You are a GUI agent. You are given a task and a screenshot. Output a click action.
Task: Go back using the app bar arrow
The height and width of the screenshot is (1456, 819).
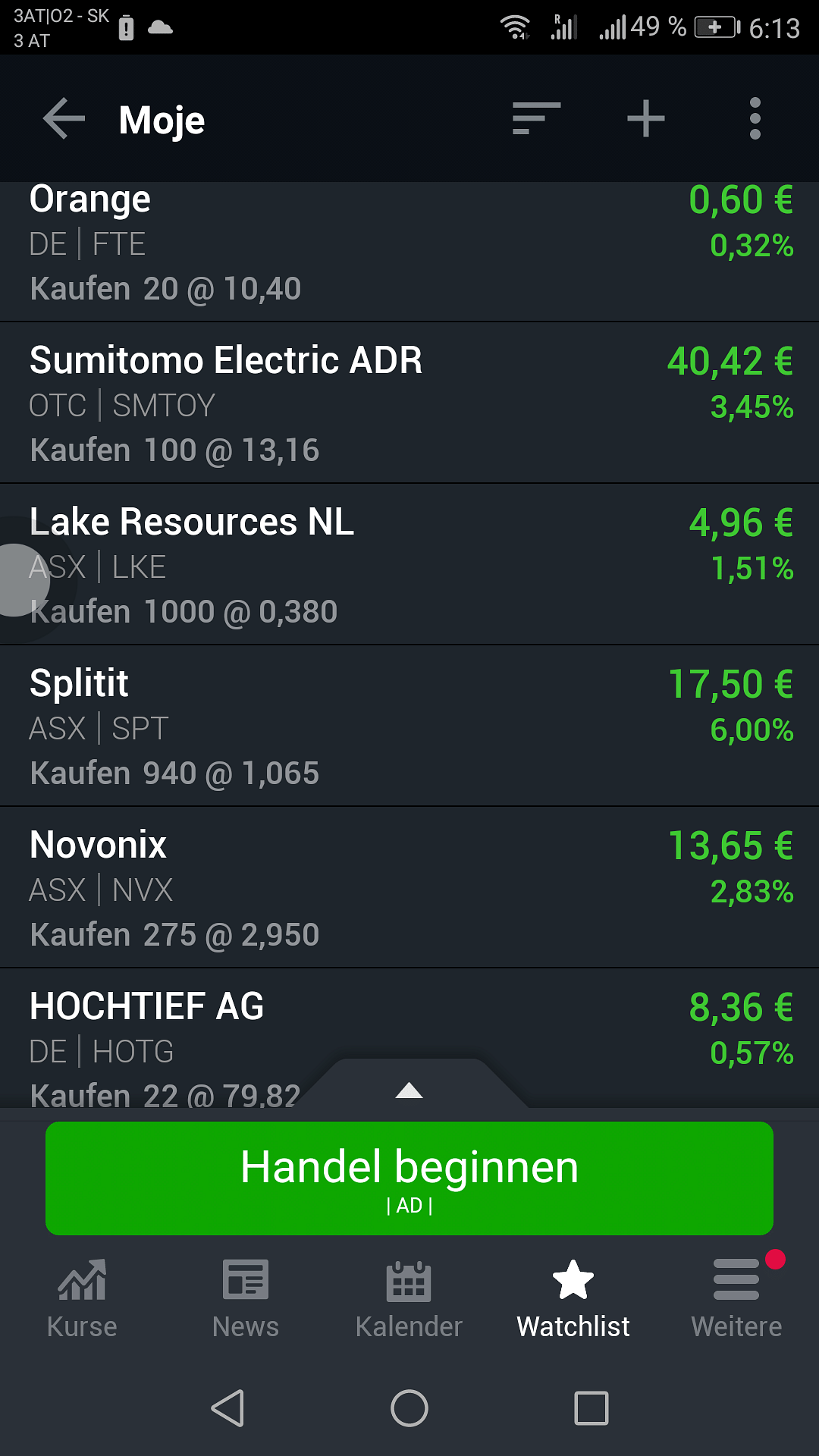pyautogui.click(x=64, y=119)
